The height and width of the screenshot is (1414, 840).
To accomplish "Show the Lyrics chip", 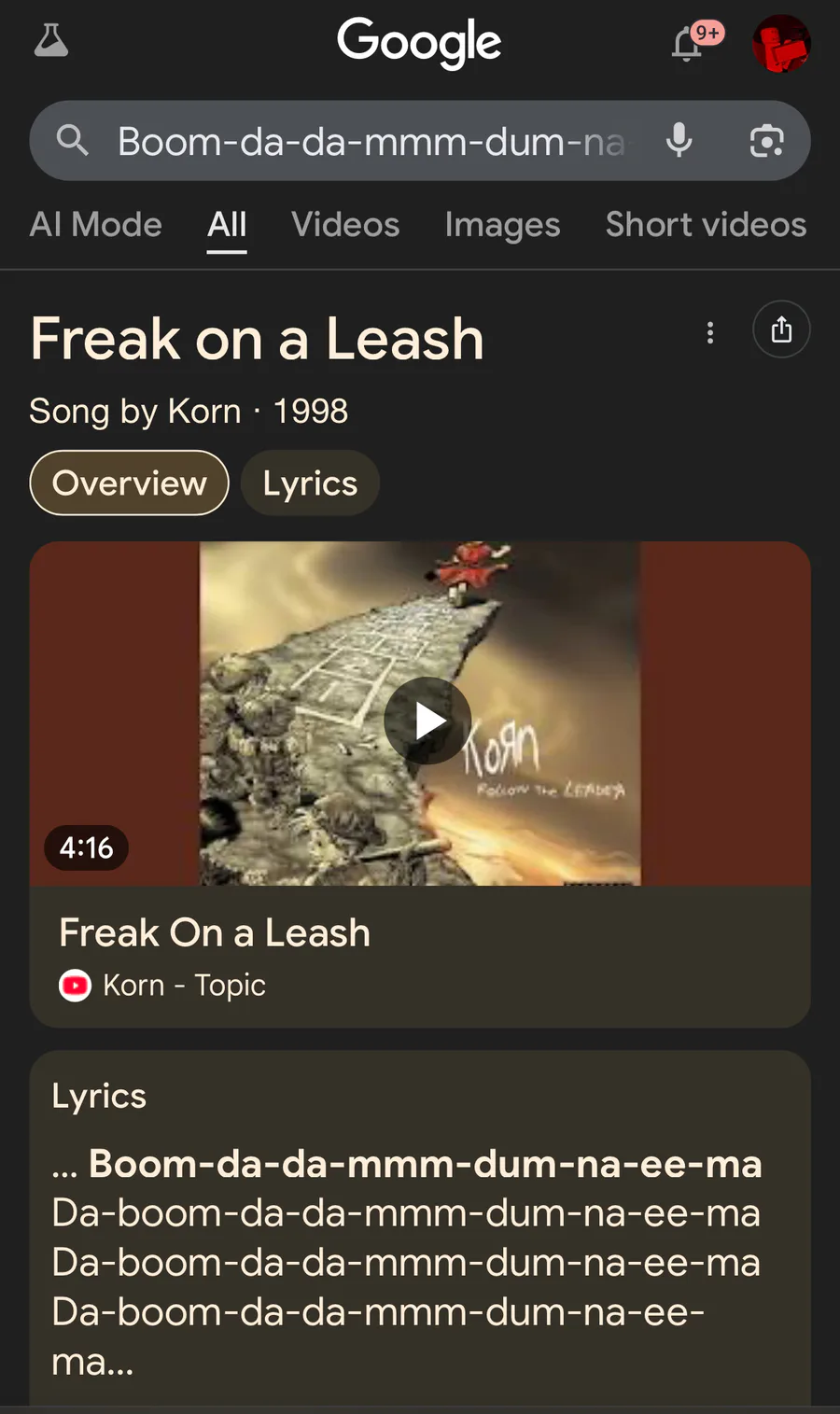I will click(x=310, y=483).
